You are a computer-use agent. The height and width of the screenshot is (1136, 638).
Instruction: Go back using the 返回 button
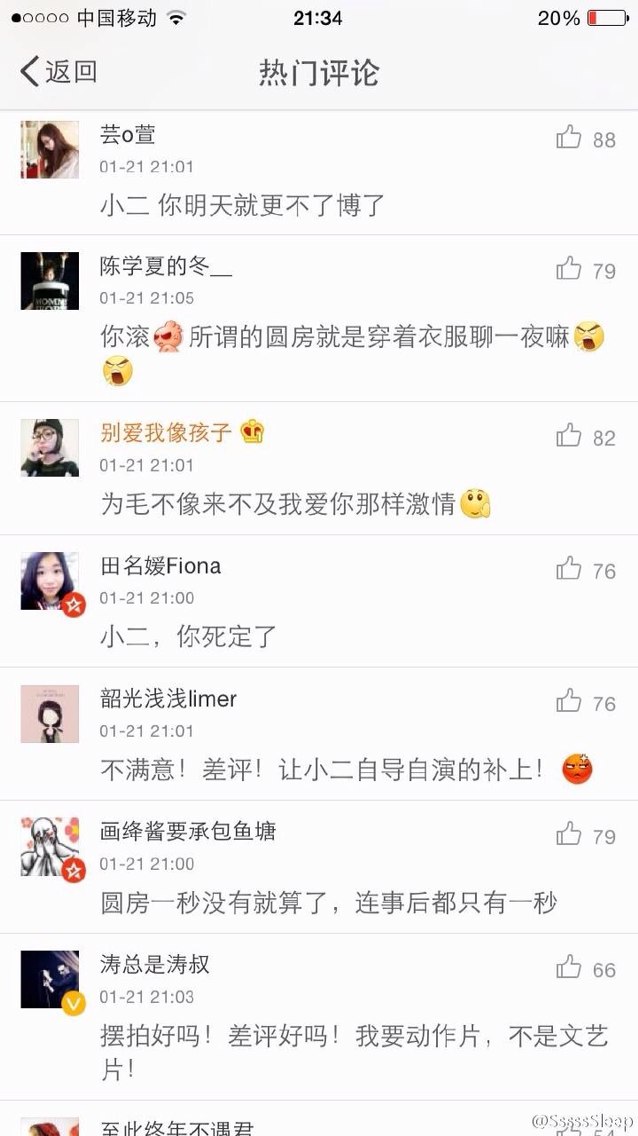click(58, 72)
